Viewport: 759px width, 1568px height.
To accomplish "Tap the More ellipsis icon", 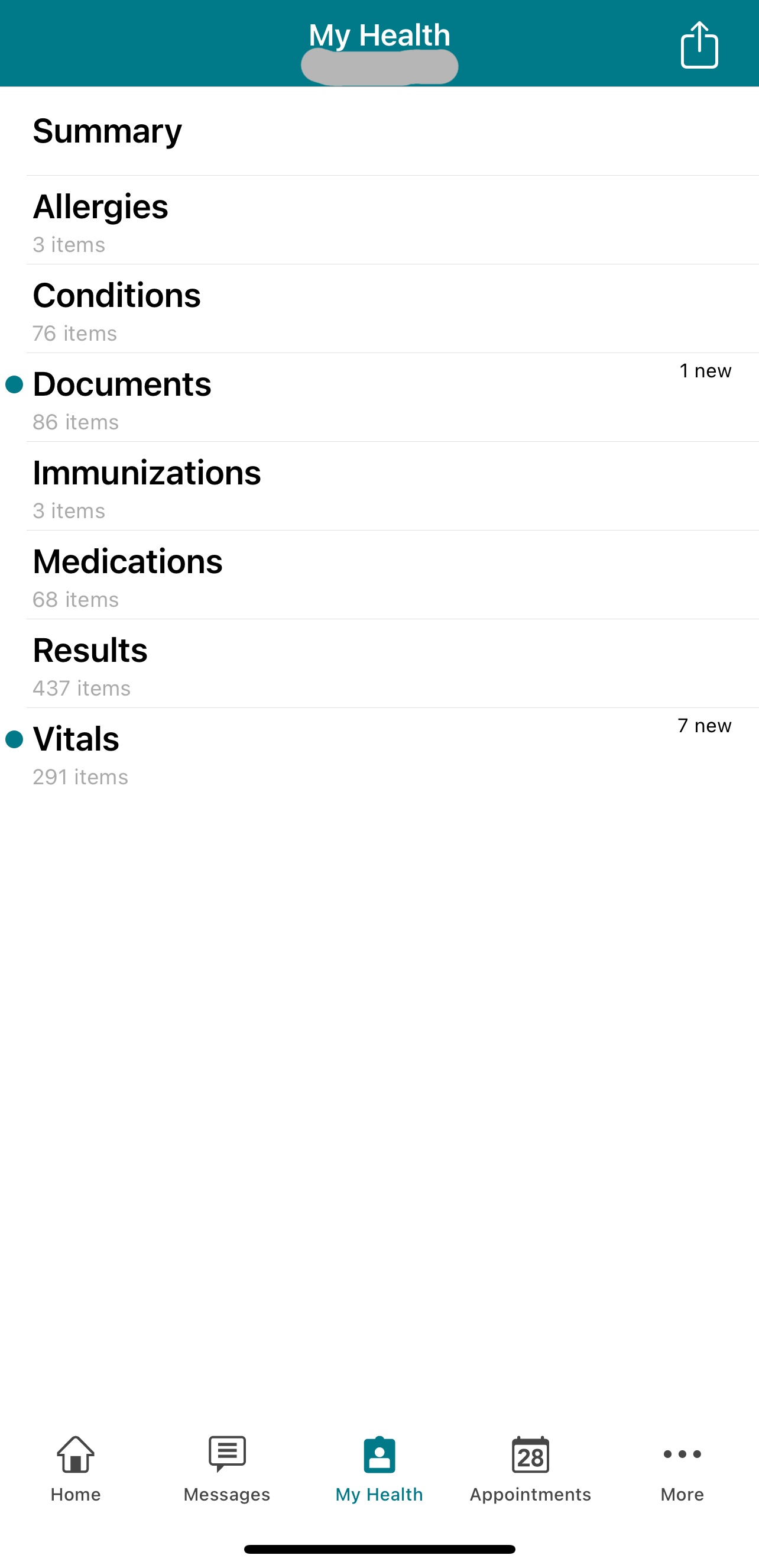I will [681, 1455].
